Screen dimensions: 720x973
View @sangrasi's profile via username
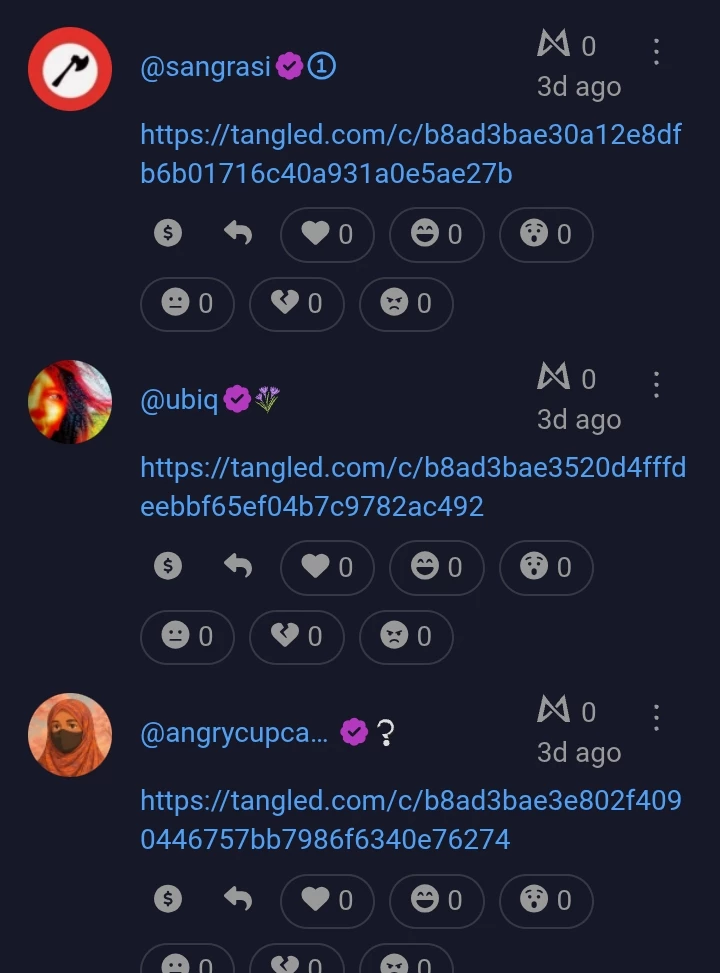(x=205, y=66)
